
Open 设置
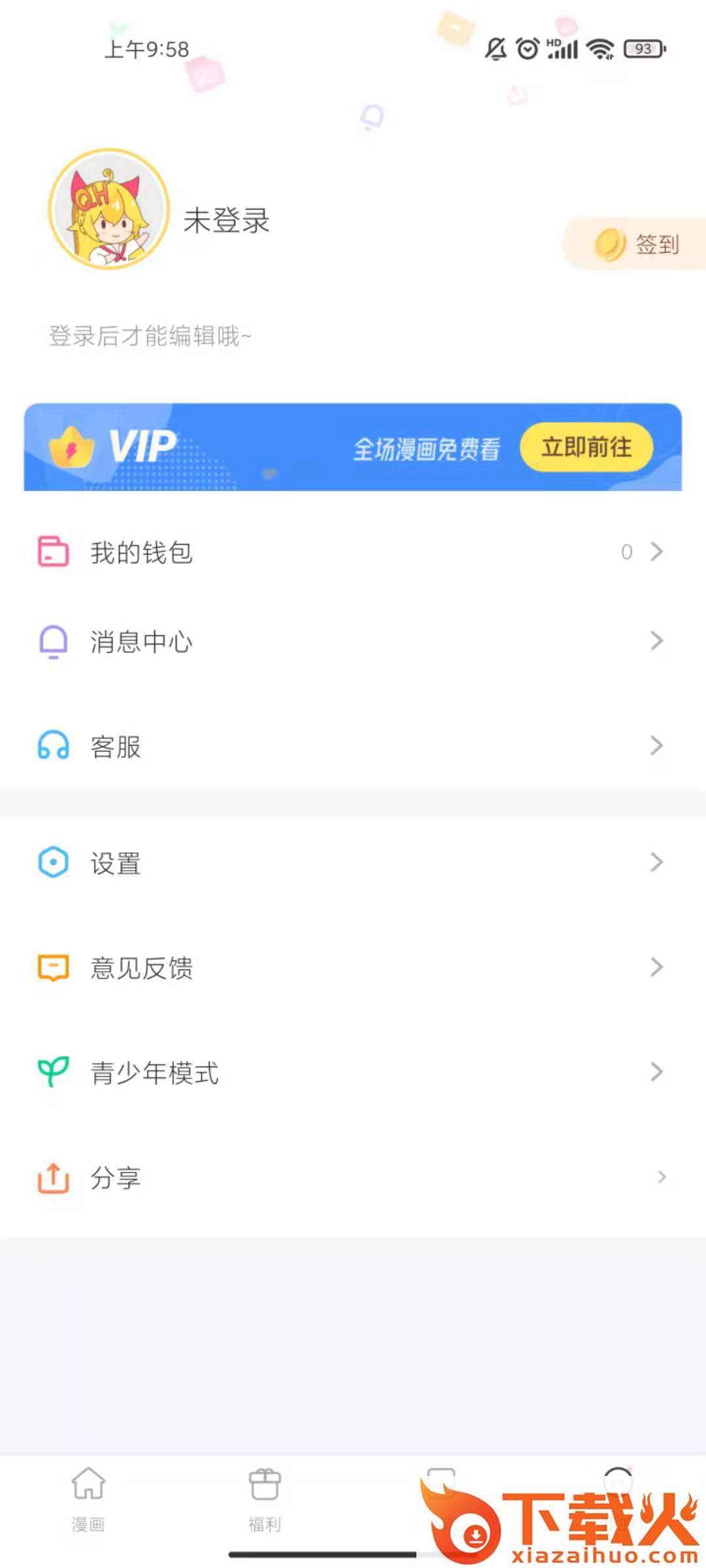[x=353, y=863]
